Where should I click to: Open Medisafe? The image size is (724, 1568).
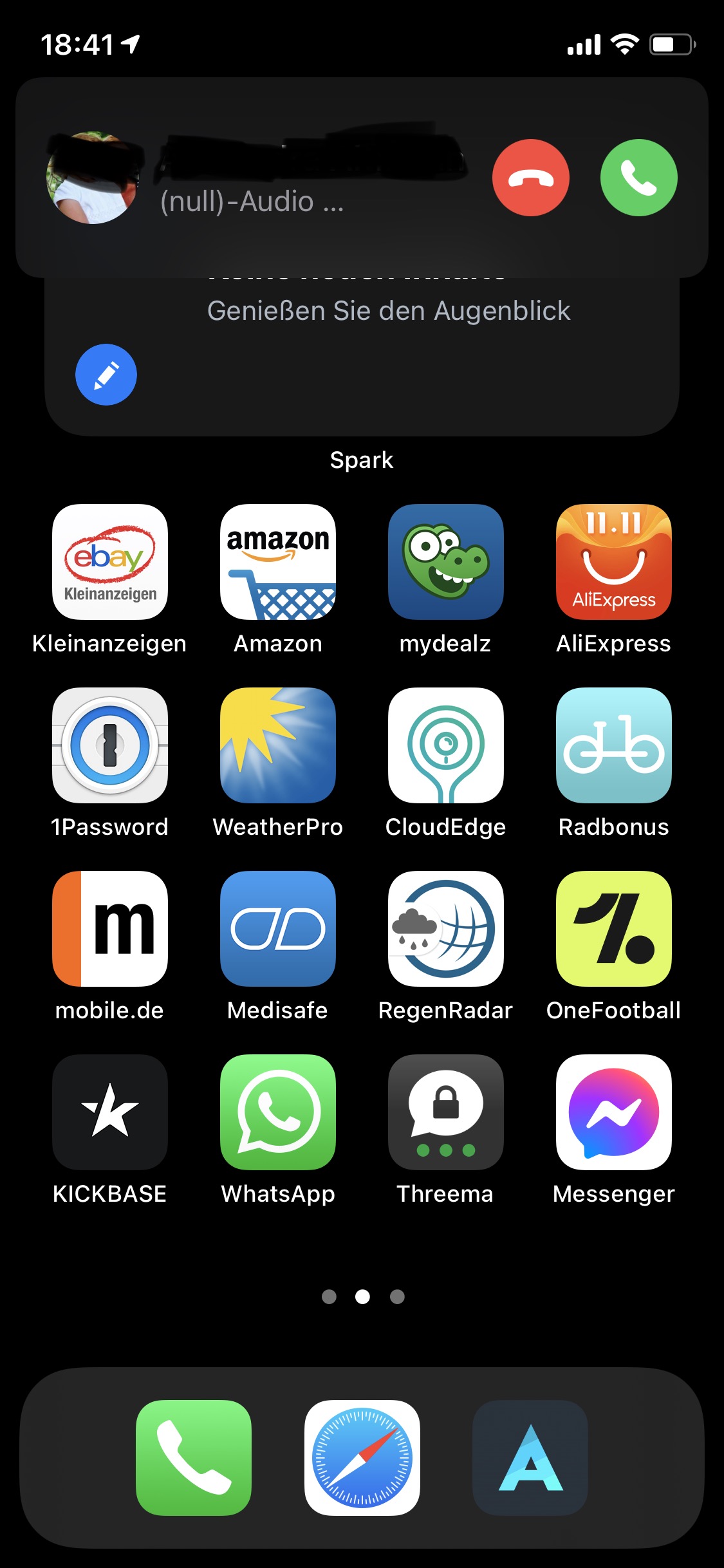click(278, 929)
